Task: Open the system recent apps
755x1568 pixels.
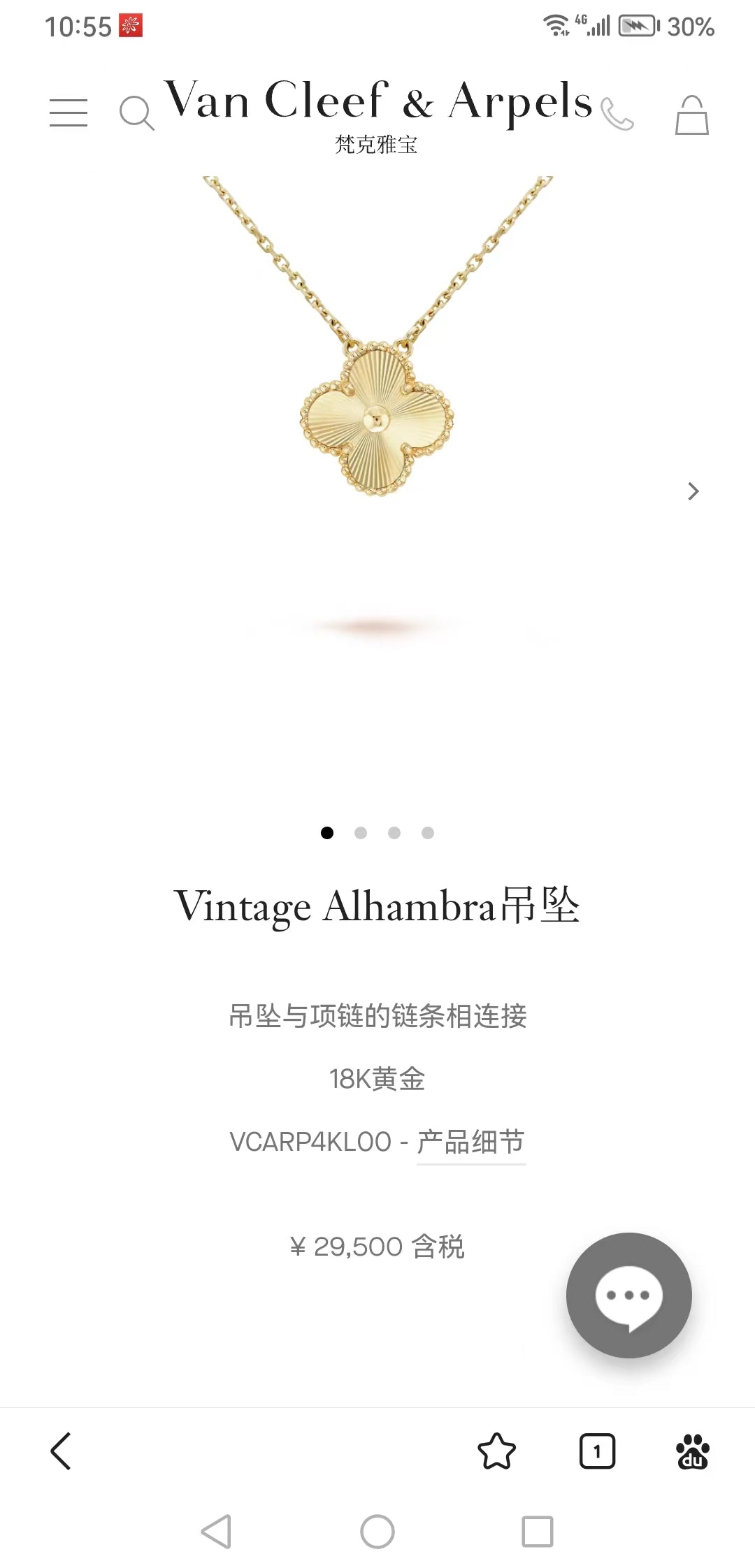Action: (538, 1532)
